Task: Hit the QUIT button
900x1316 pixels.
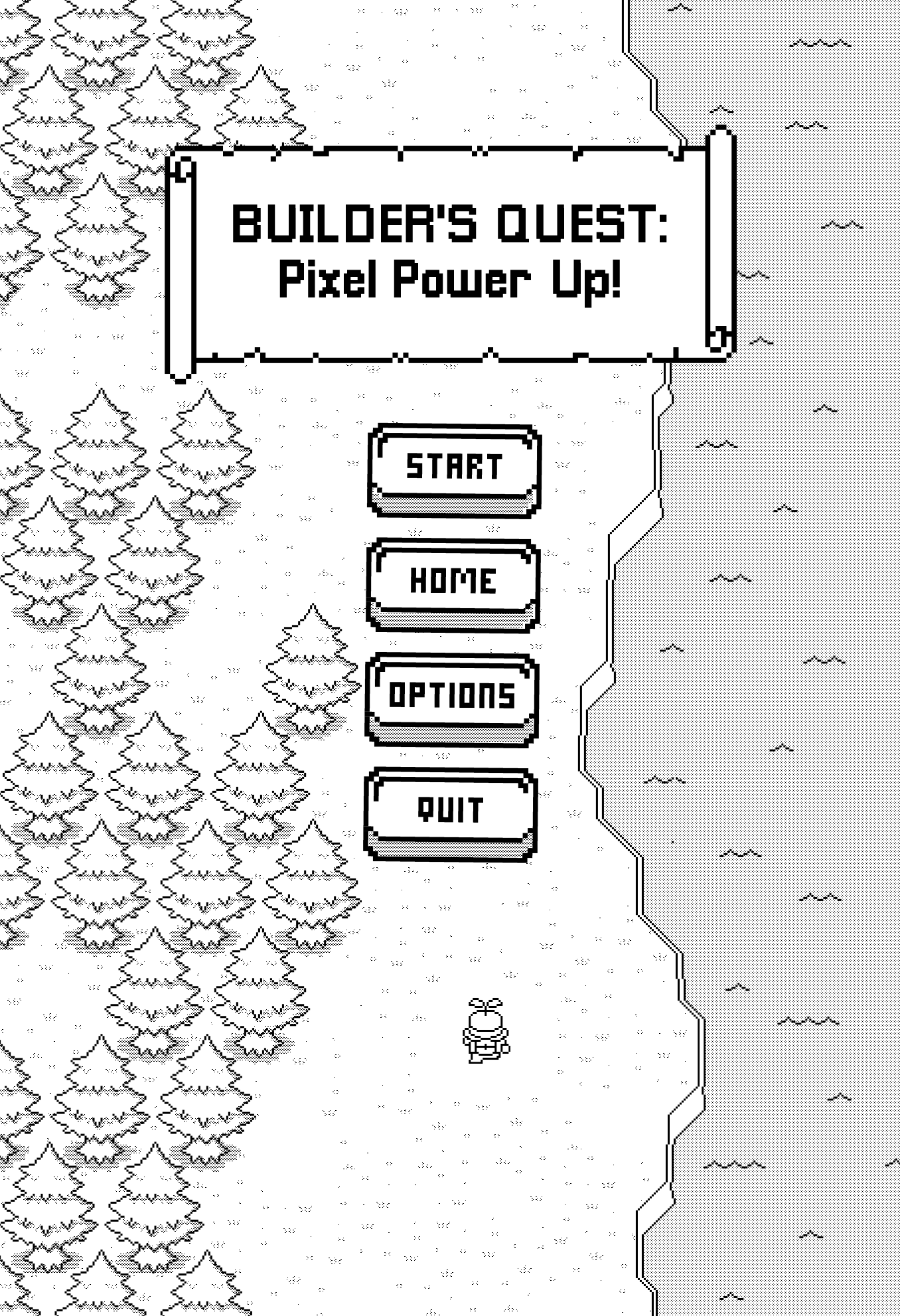Action: [451, 811]
